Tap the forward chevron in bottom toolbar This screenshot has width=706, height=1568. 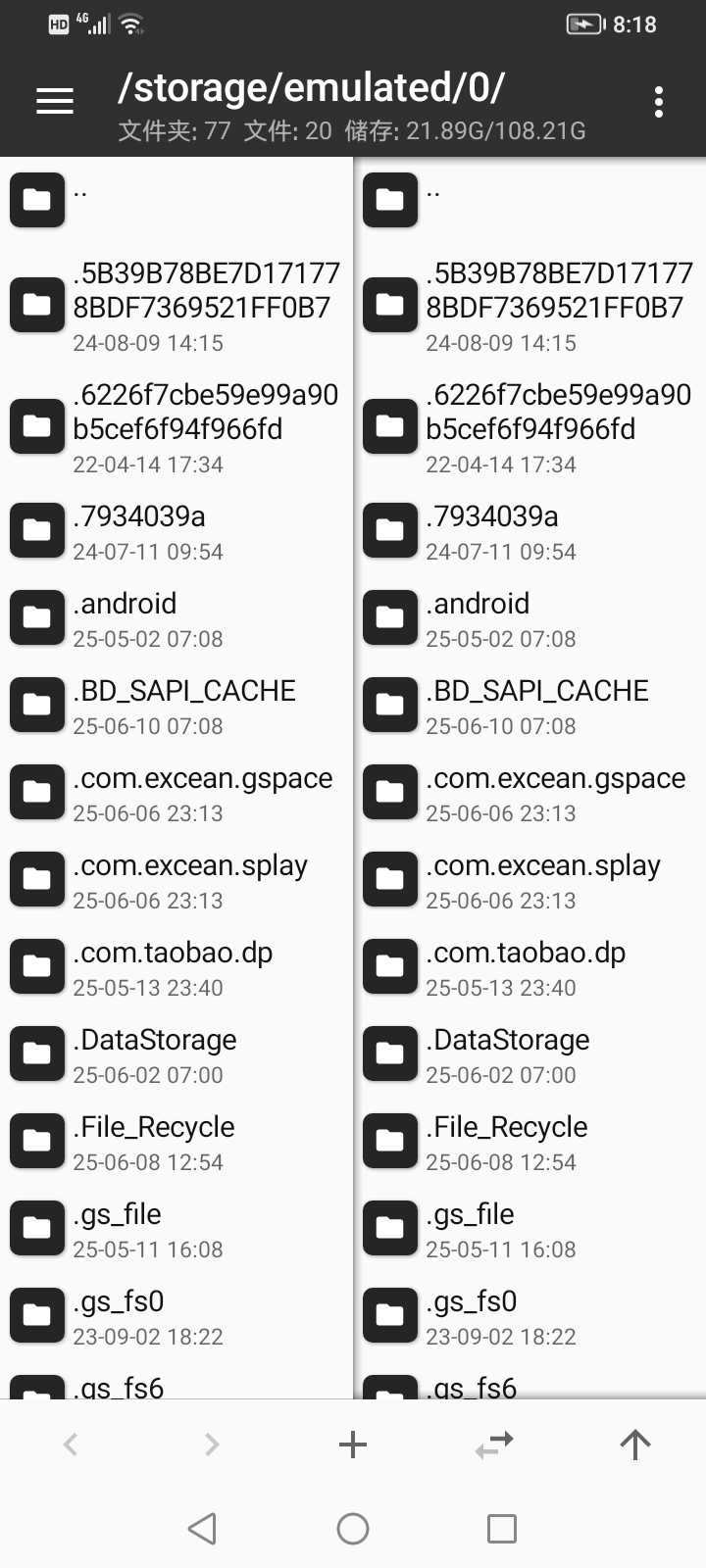tap(212, 1445)
